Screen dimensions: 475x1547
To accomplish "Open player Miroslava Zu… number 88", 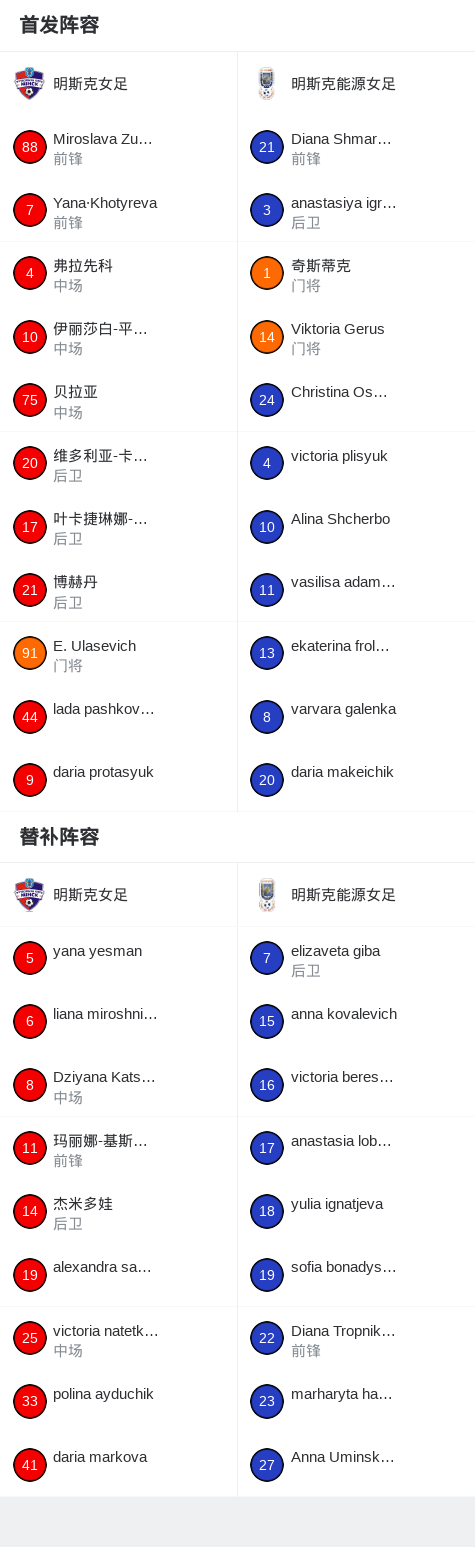I will click(118, 147).
